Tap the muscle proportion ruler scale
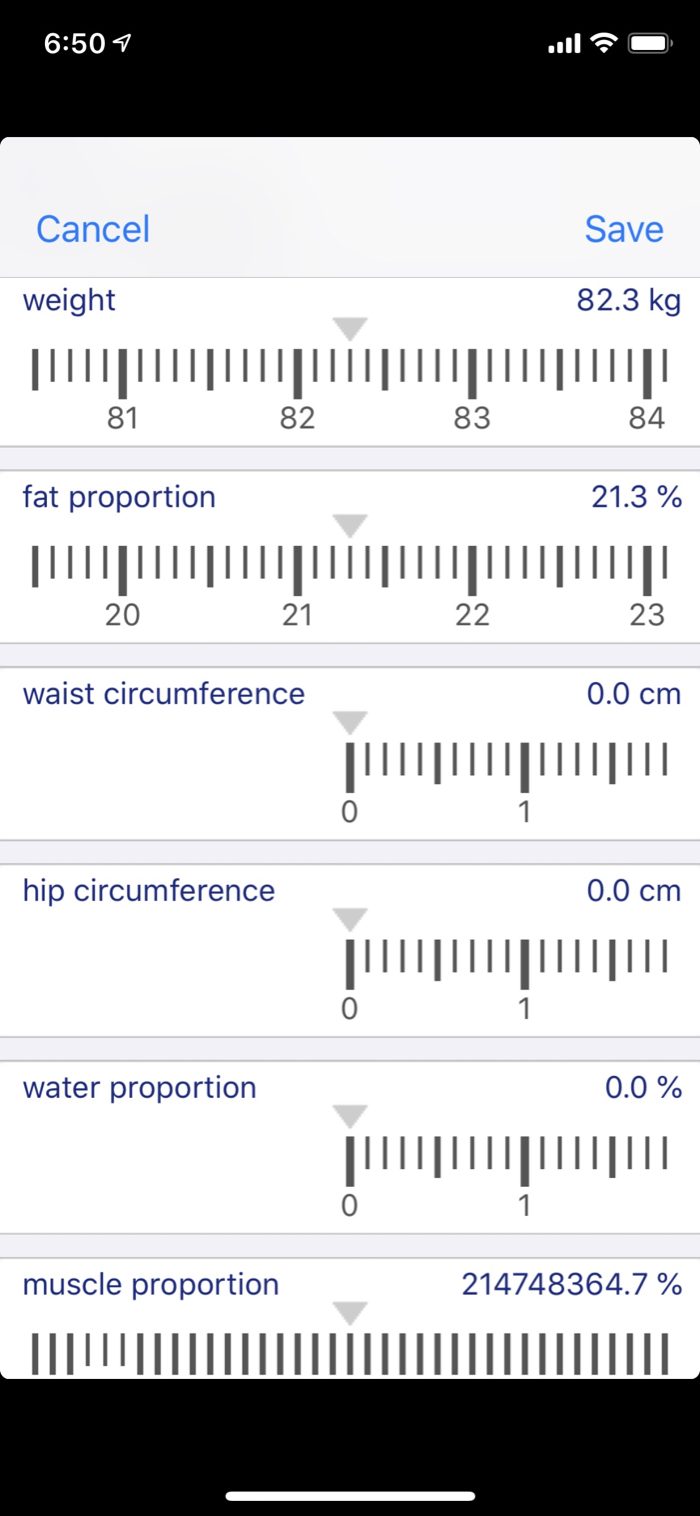 click(x=350, y=1352)
